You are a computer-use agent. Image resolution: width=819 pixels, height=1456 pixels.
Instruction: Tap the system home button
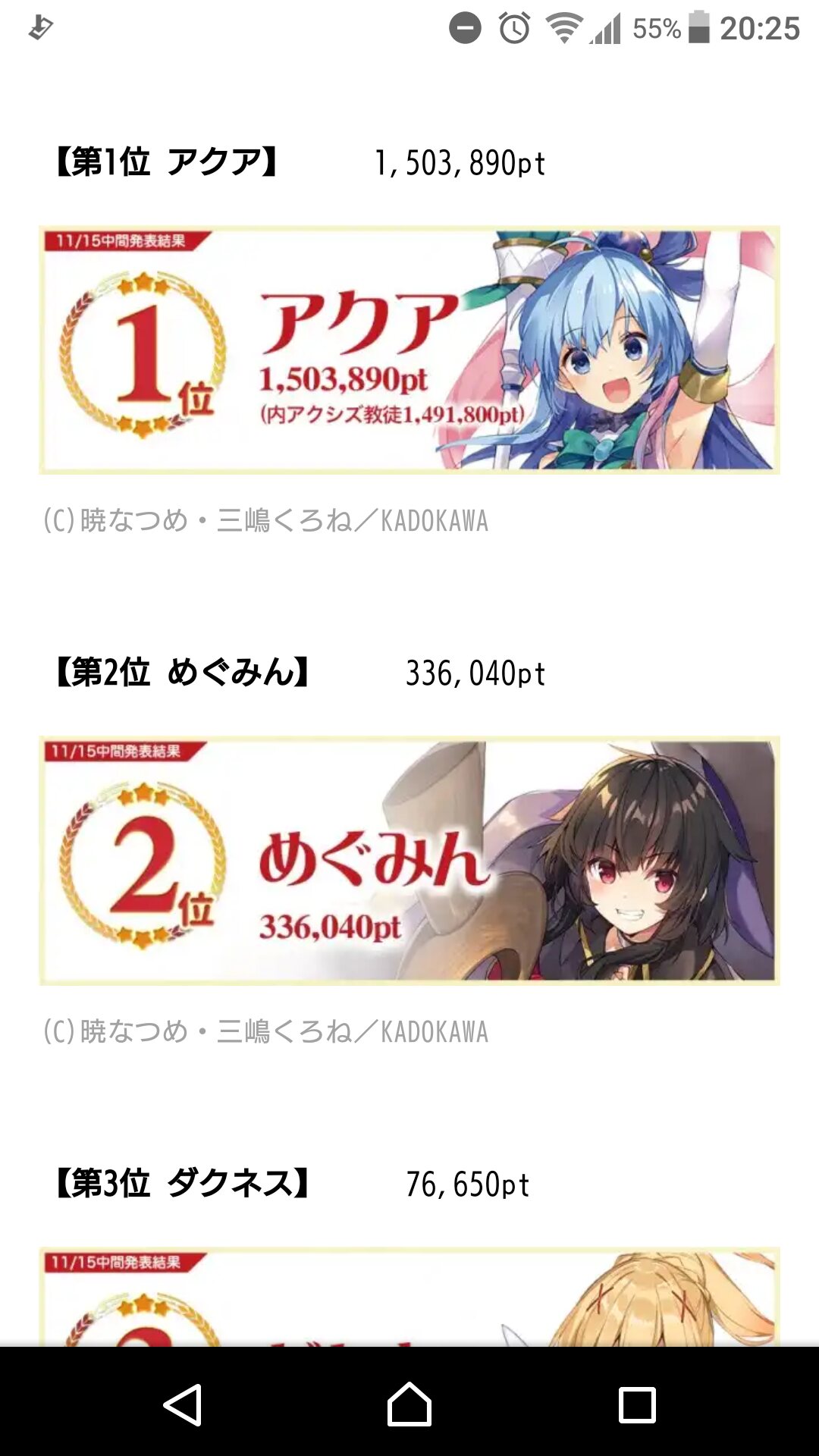pos(409,1404)
